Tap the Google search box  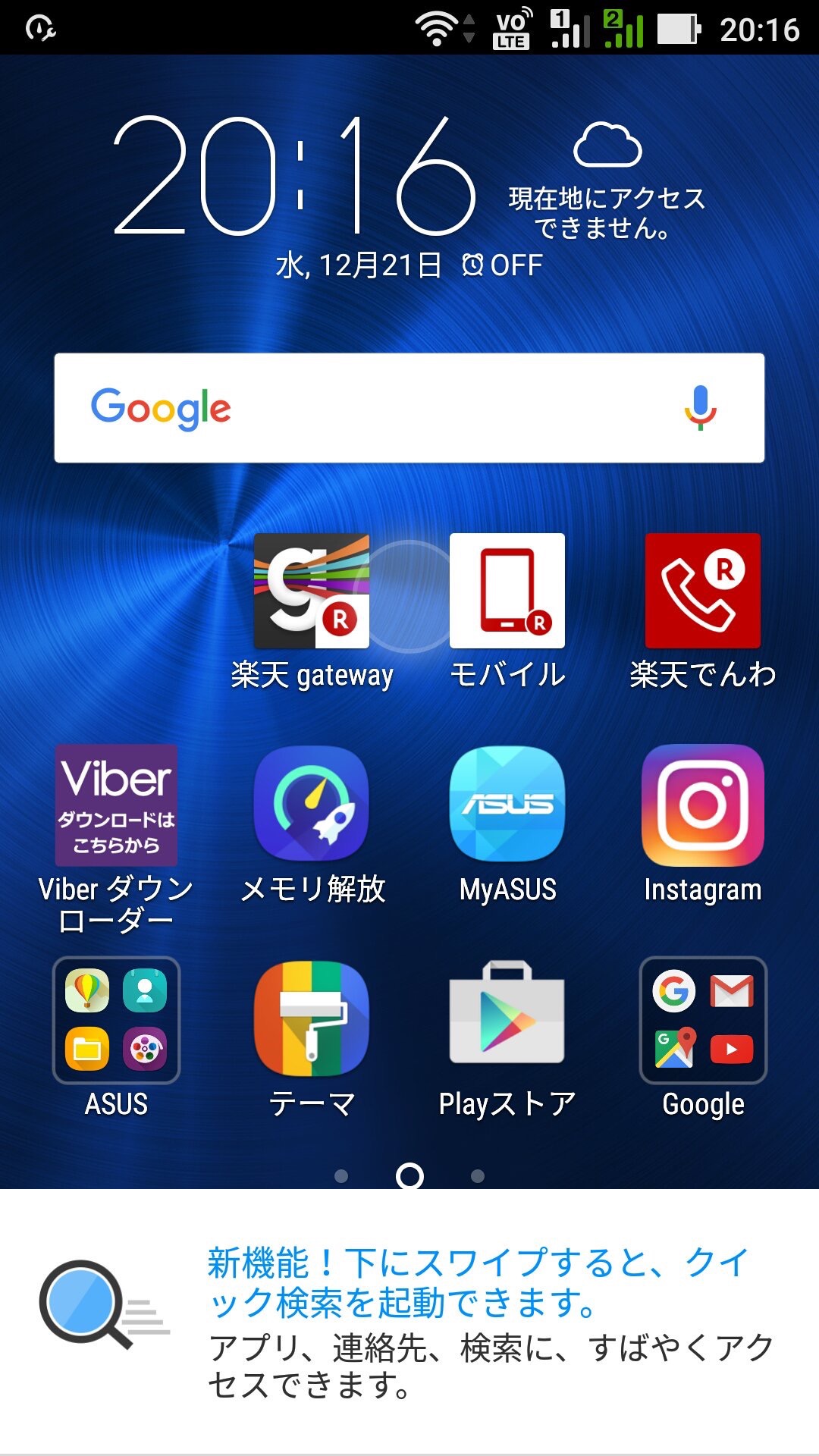coord(409,408)
